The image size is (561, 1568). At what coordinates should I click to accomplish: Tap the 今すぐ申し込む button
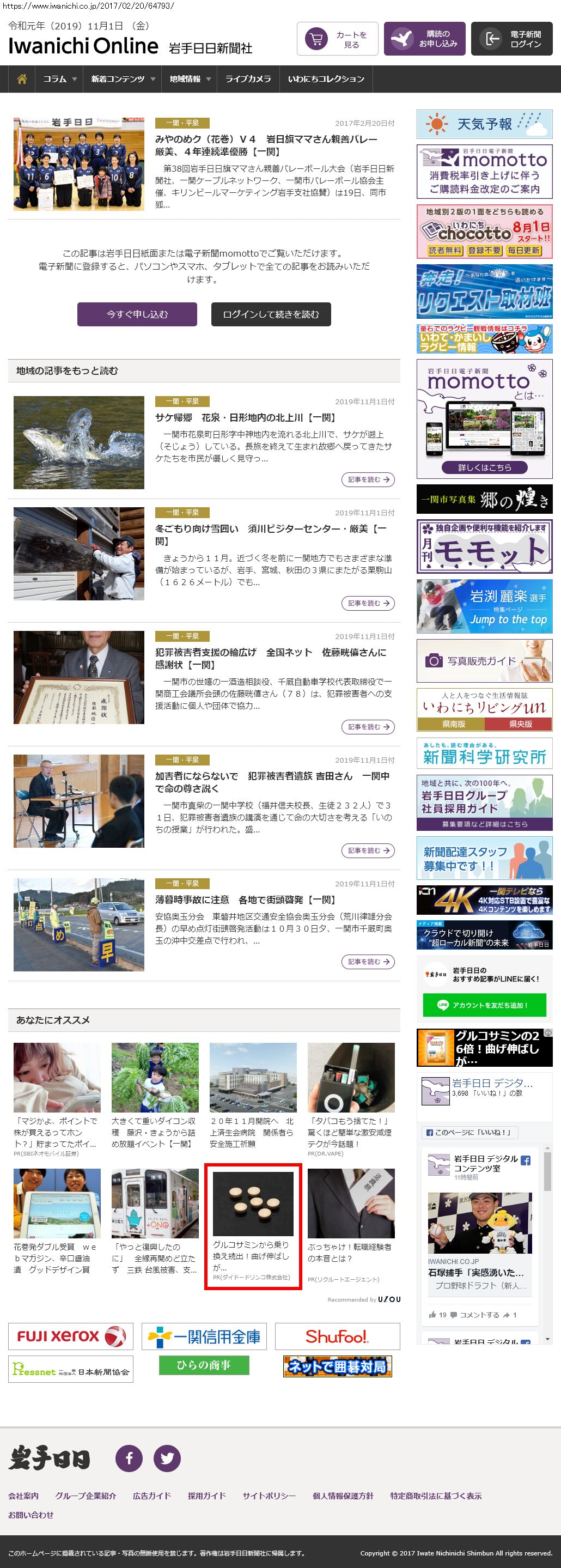pos(137,314)
